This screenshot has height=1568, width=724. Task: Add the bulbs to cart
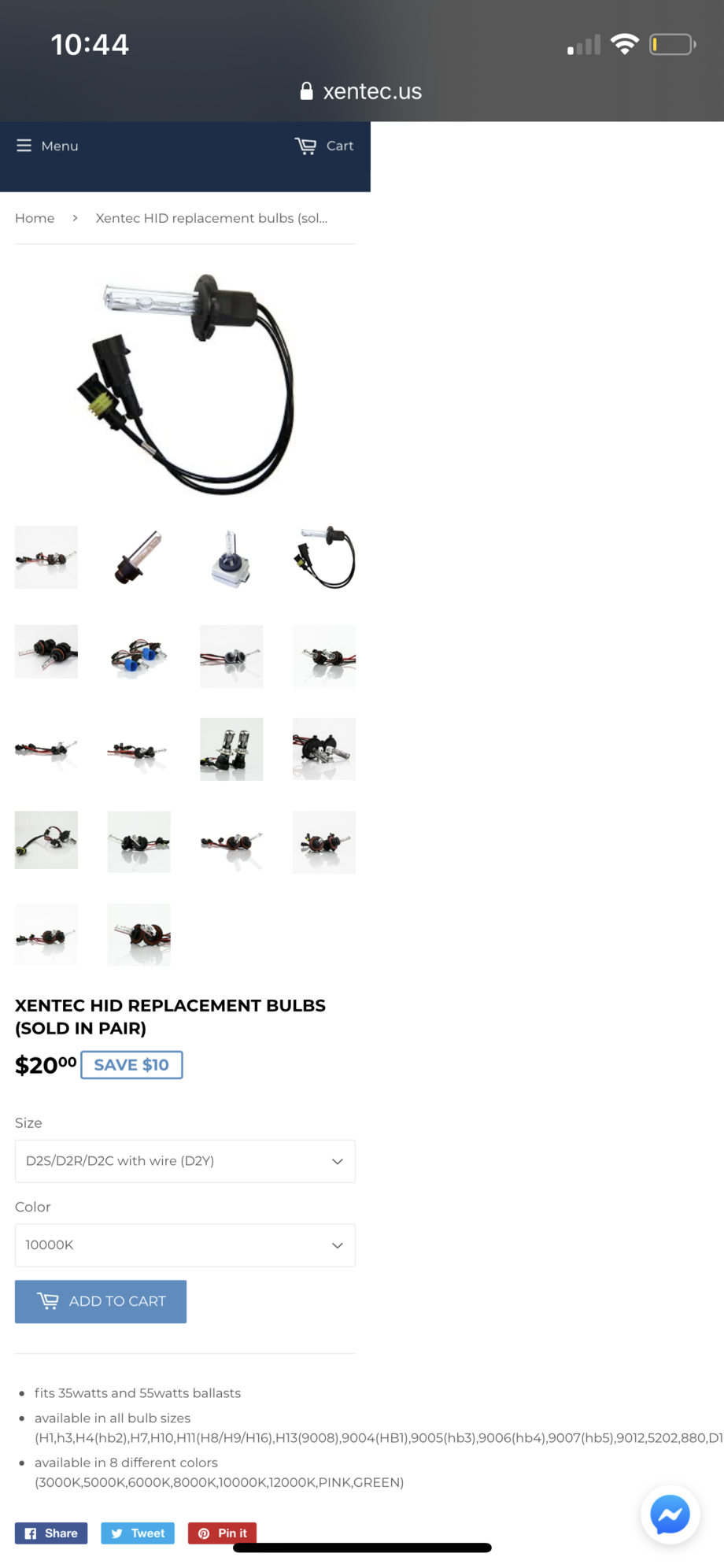101,1302
